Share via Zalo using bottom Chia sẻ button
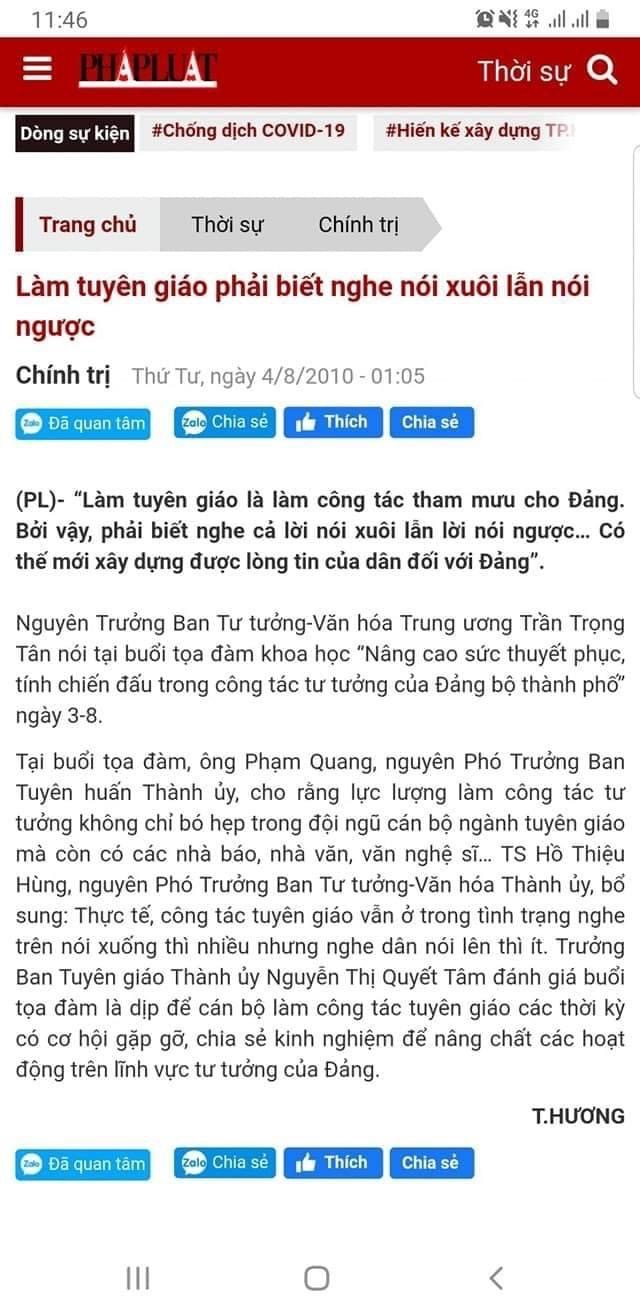 click(225, 1162)
